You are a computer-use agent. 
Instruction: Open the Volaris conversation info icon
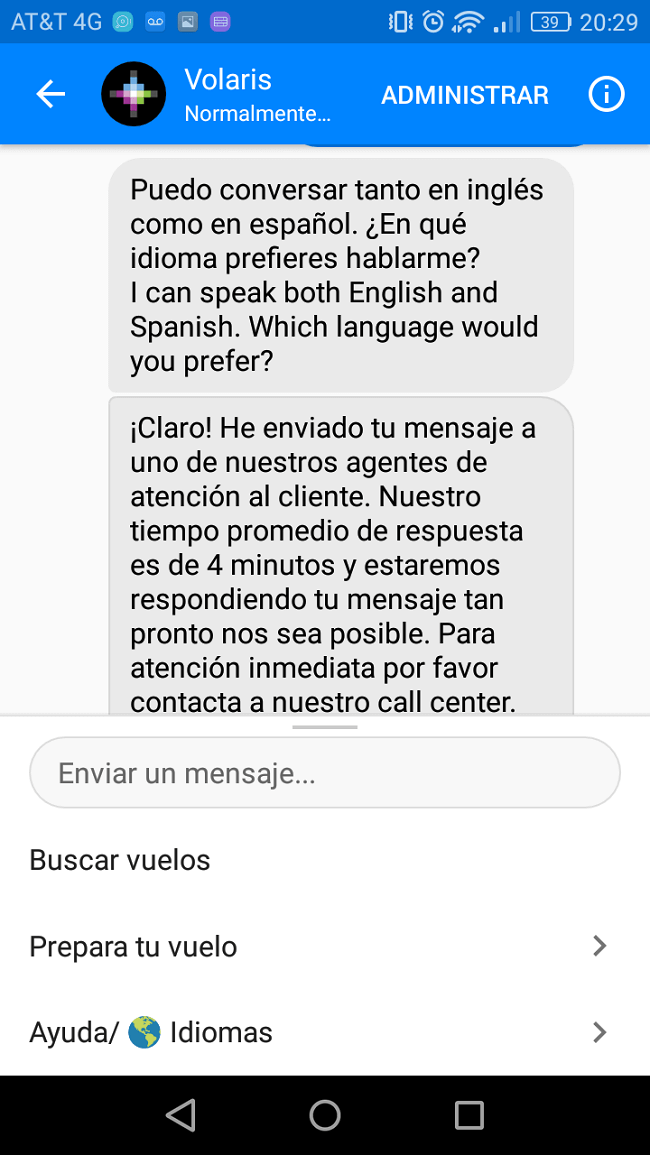click(606, 95)
